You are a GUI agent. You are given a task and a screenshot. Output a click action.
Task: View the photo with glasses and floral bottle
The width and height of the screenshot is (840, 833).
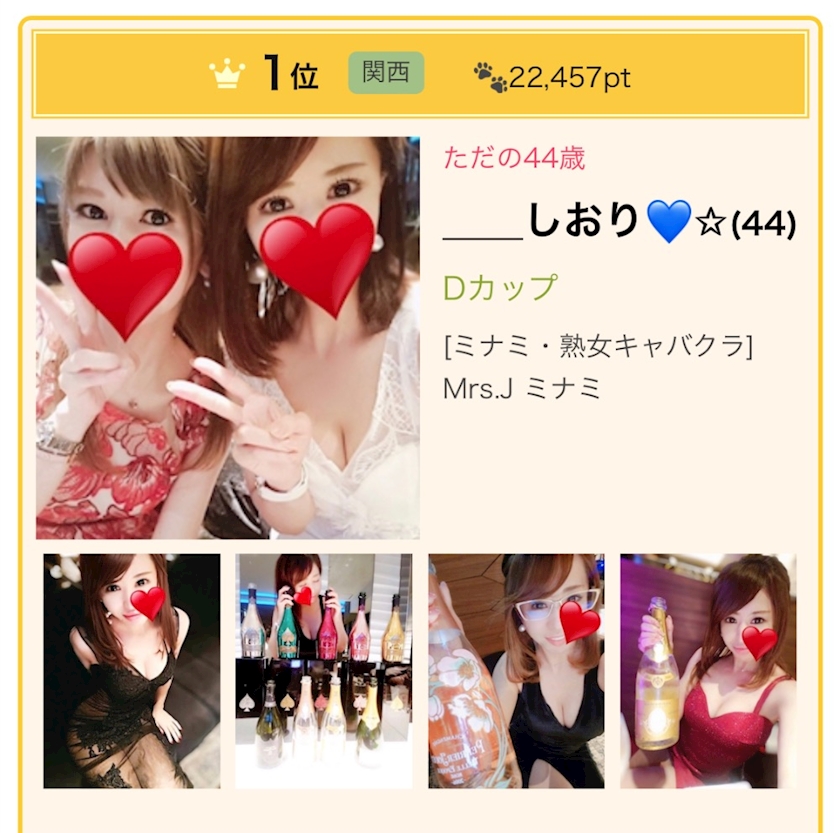(516, 671)
